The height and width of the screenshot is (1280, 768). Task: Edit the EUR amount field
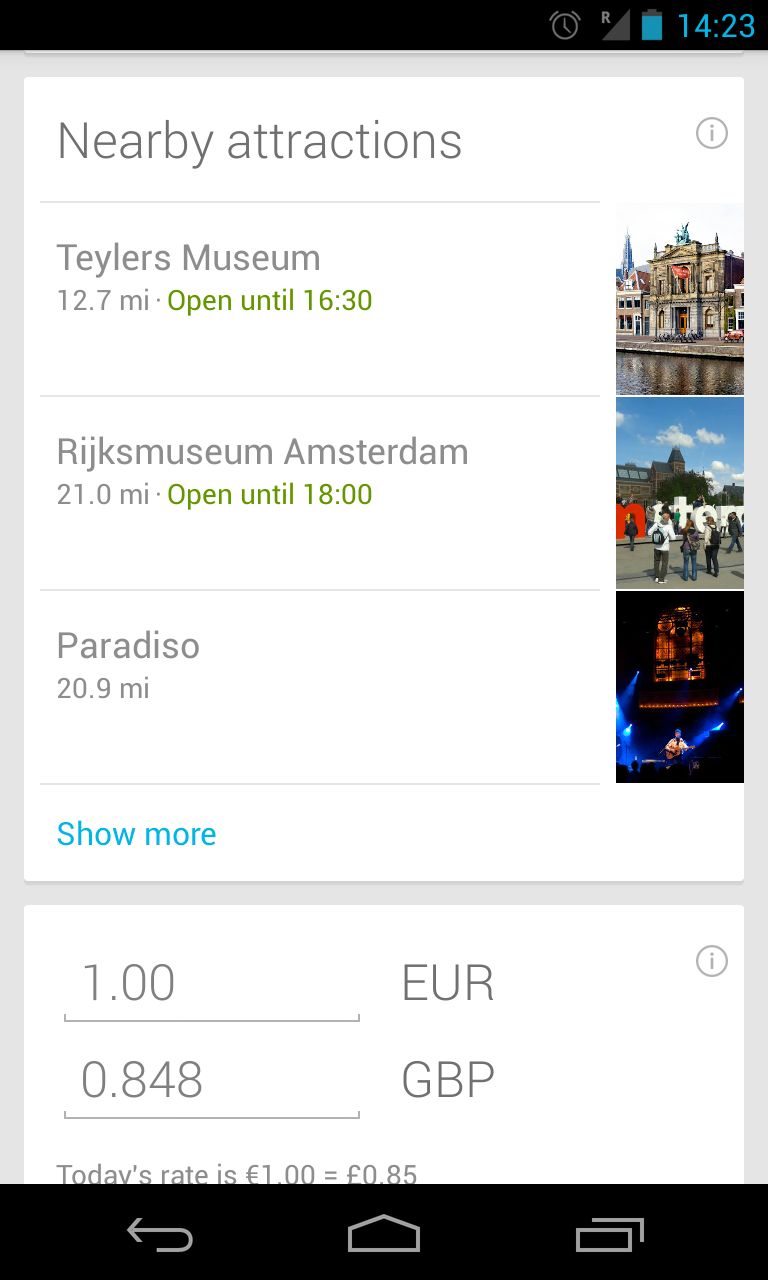(x=211, y=985)
